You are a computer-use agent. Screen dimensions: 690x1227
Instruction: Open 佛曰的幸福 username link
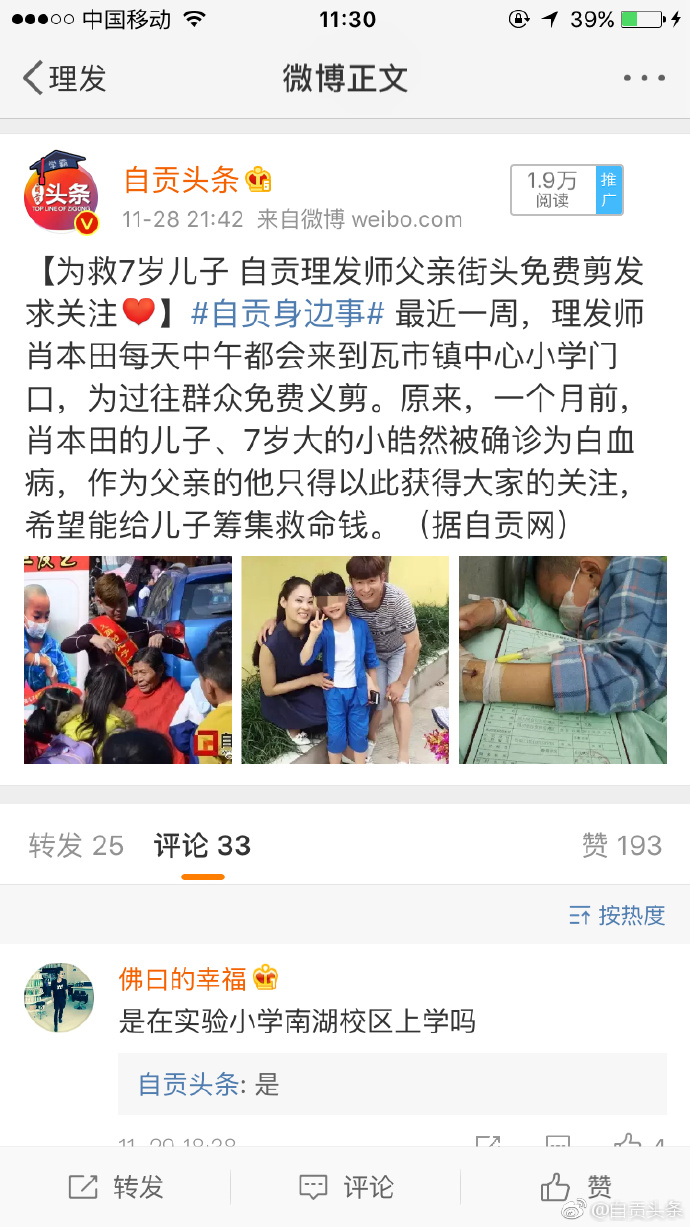point(183,978)
